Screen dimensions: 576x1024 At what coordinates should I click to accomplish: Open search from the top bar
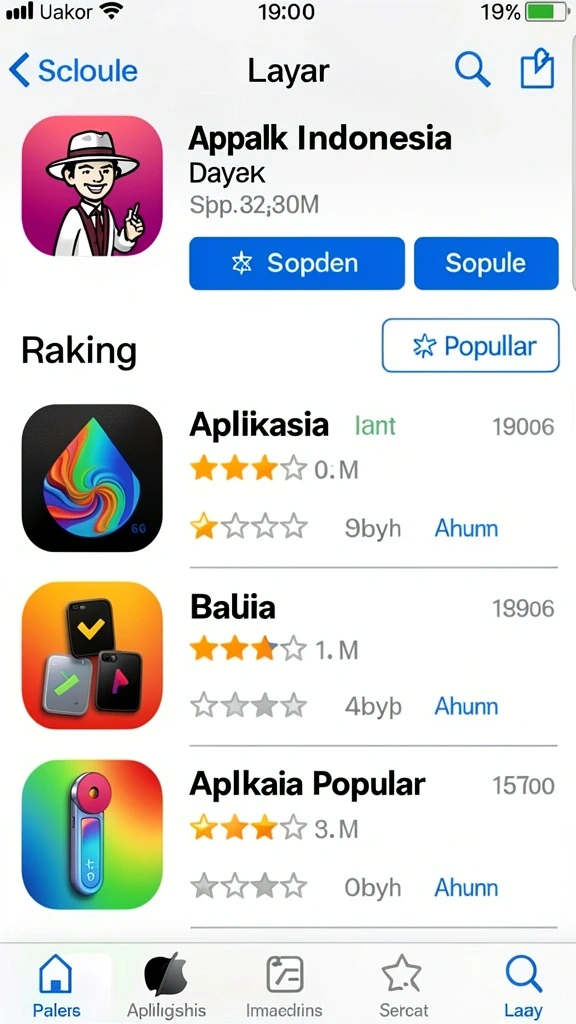click(x=472, y=69)
